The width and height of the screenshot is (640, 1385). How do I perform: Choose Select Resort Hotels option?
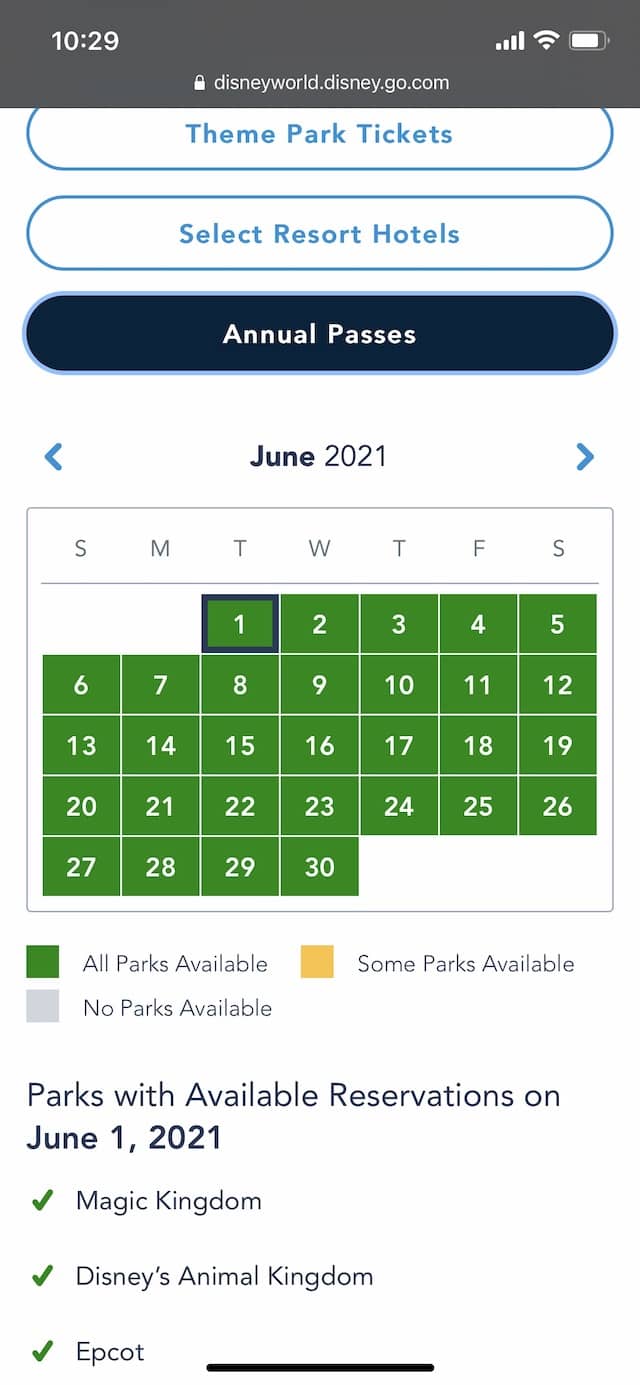[319, 234]
